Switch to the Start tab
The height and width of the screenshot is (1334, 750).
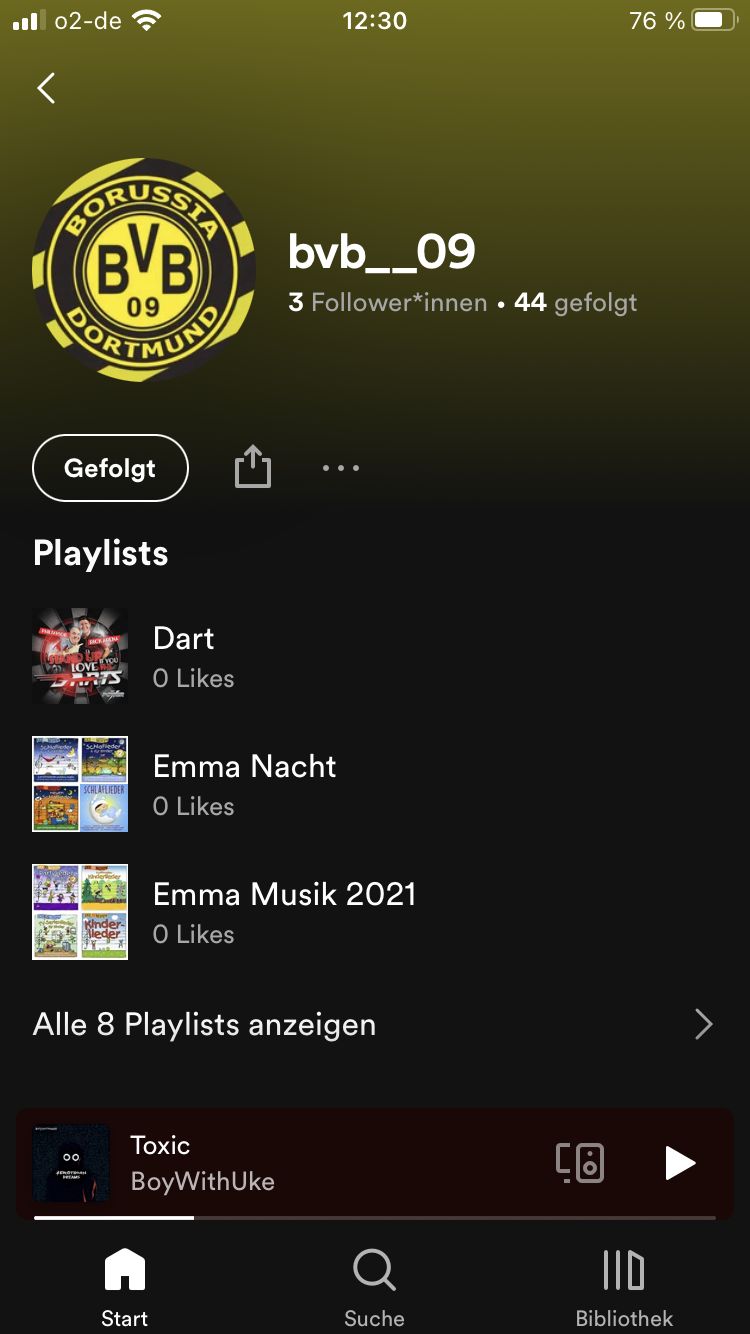coord(125,1286)
